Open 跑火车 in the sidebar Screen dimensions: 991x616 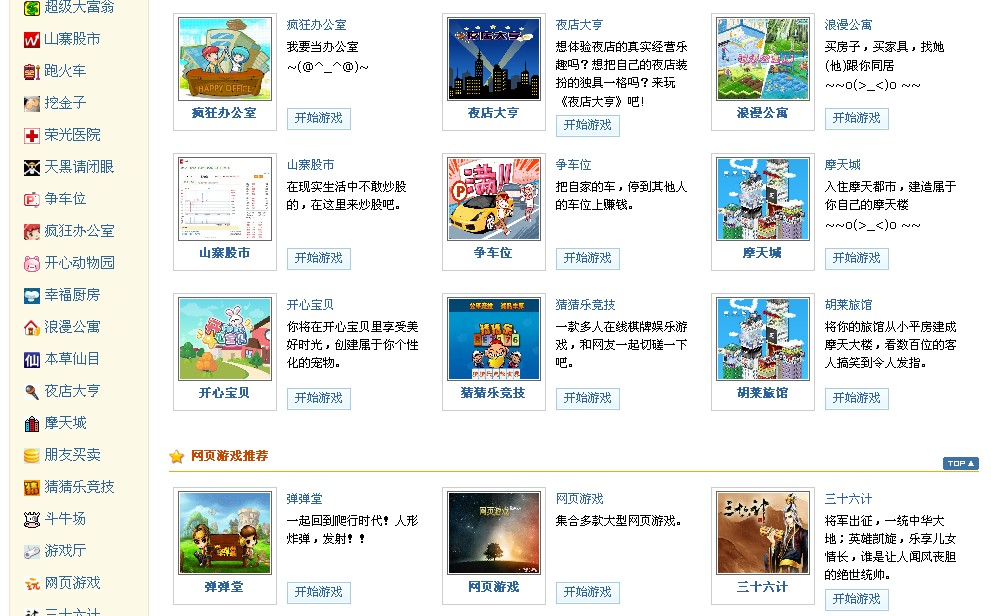[x=64, y=71]
